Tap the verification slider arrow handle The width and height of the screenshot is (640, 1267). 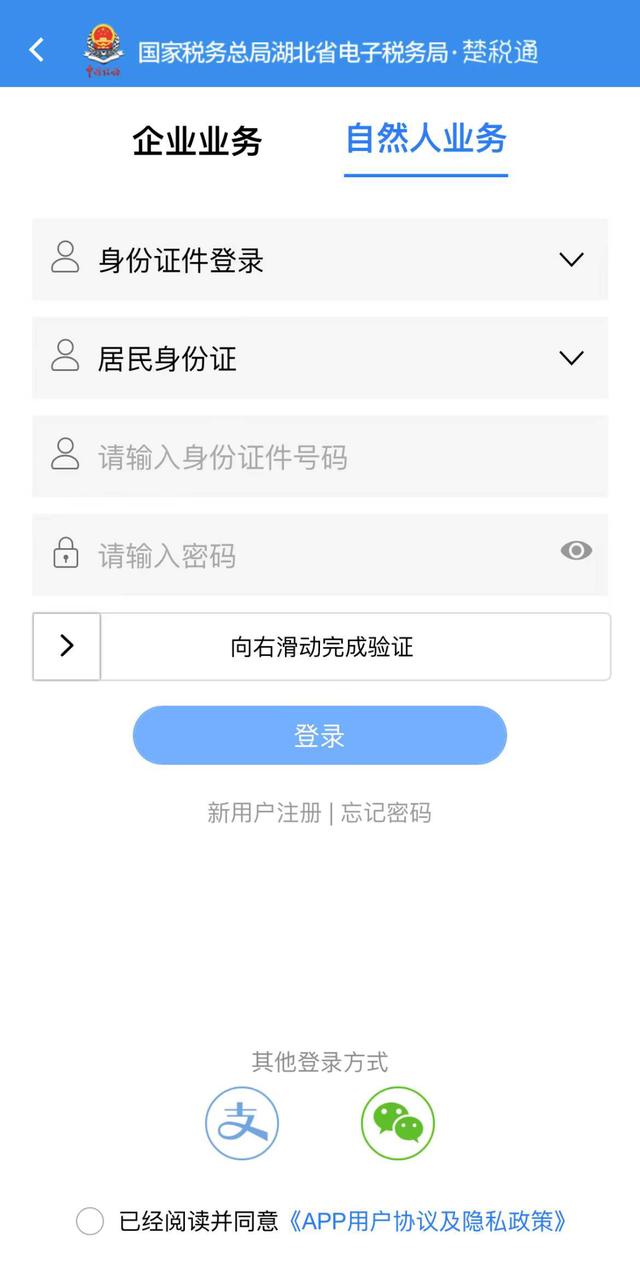coord(67,646)
